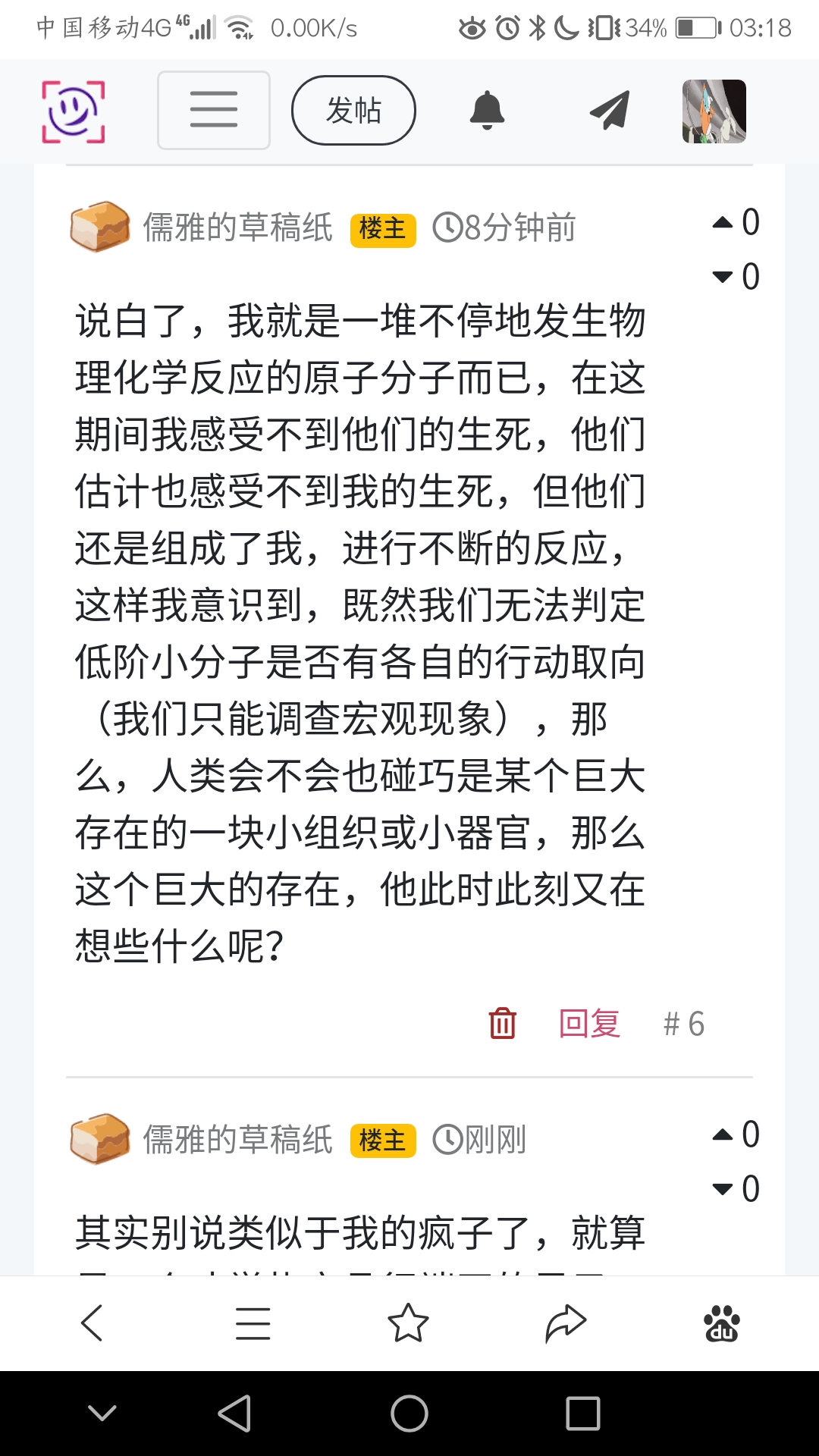View 儒雅的草稿纸 profile on the 8分钟前 post
Viewport: 819px width, 1456px height.
[237, 227]
